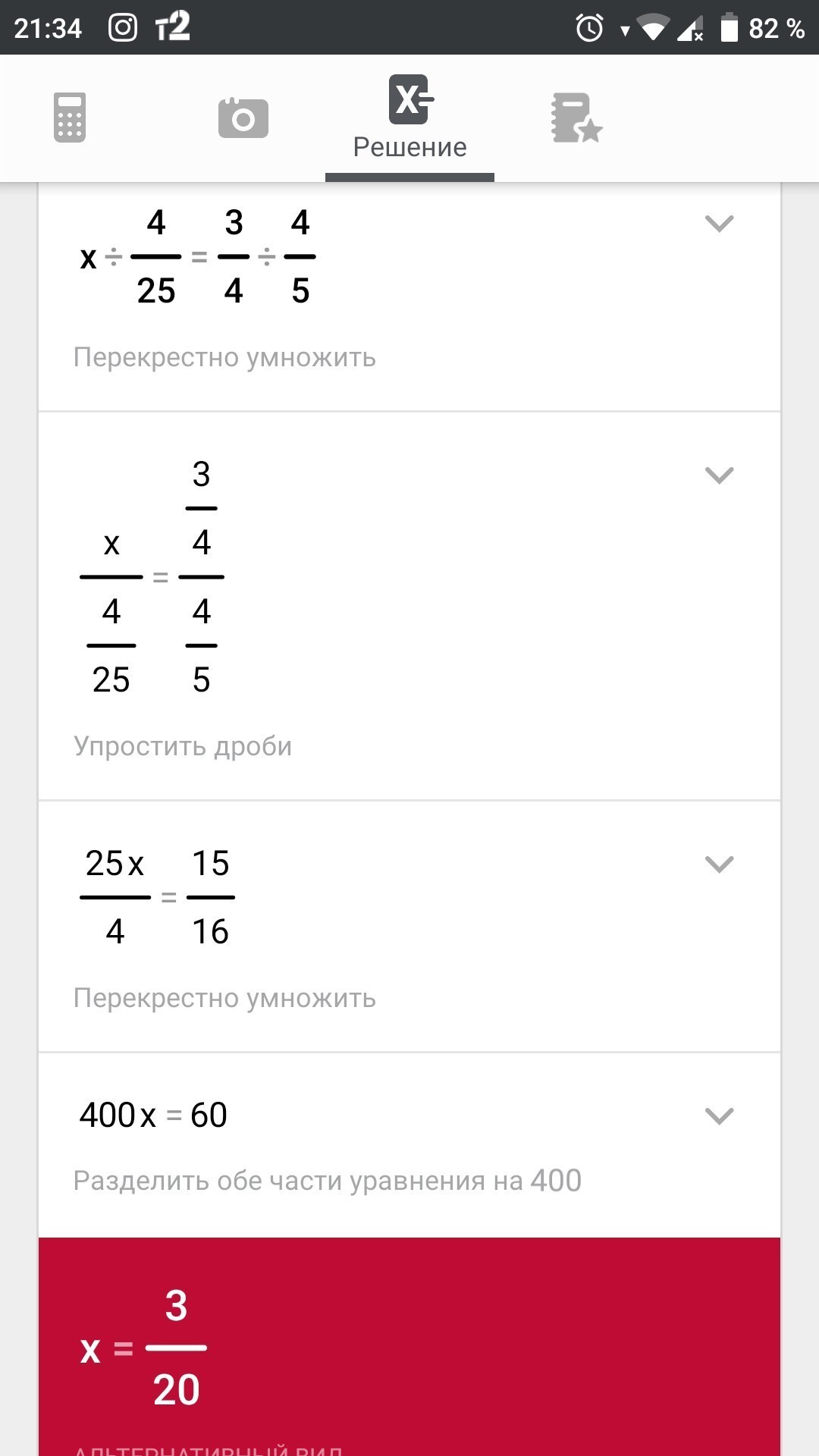
Task: Expand the Разделить обе части уравнения step
Action: [718, 1116]
